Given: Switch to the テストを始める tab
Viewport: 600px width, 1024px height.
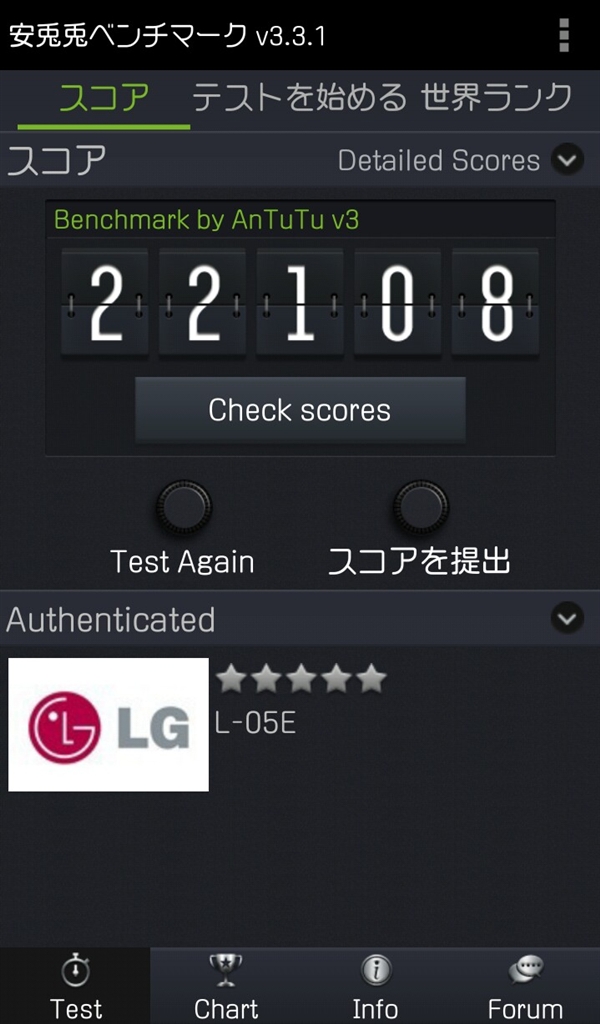Looking at the screenshot, I should point(299,98).
